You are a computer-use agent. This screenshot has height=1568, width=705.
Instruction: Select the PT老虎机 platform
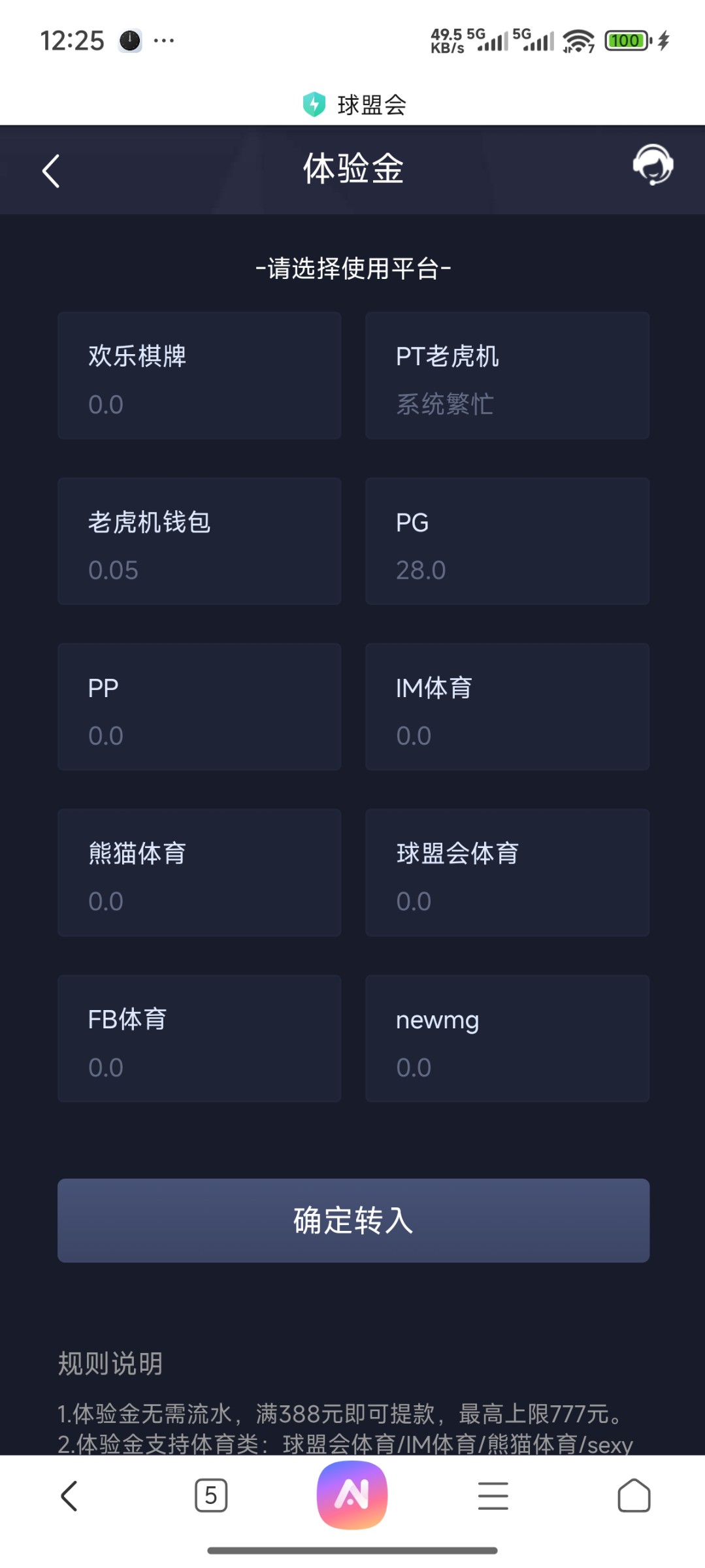tap(507, 376)
